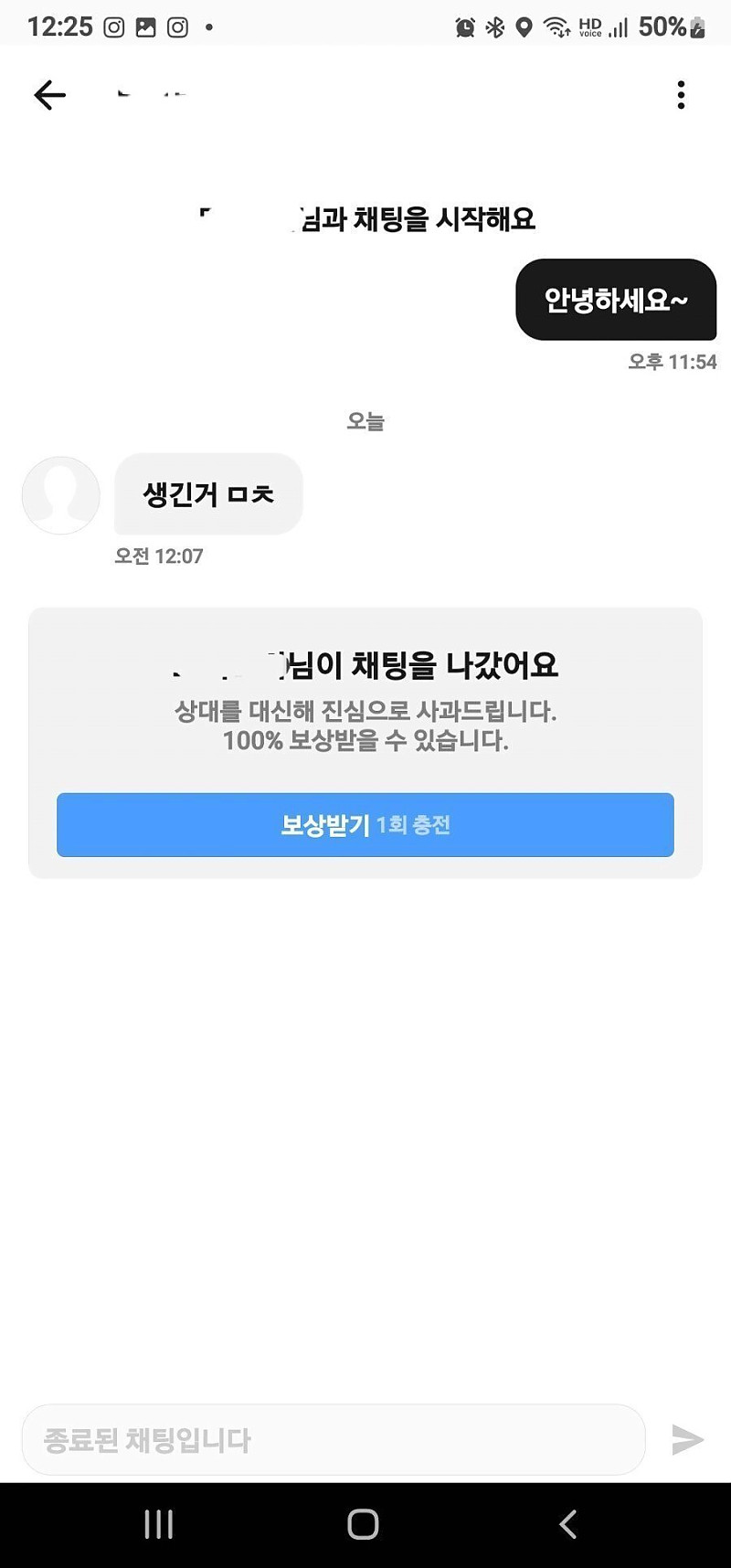
Task: Open the other user's profile picture
Action: [60, 495]
